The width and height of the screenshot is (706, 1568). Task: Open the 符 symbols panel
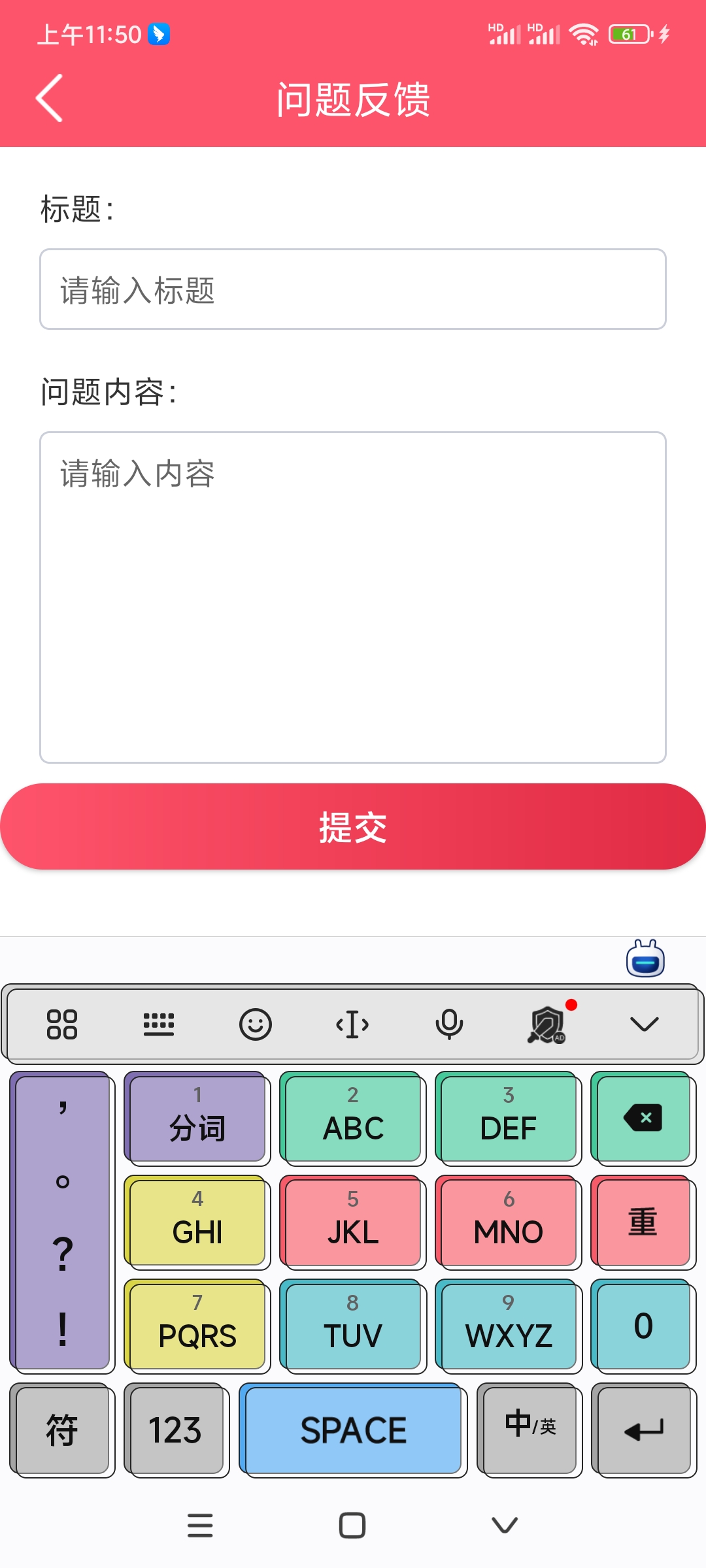61,1429
